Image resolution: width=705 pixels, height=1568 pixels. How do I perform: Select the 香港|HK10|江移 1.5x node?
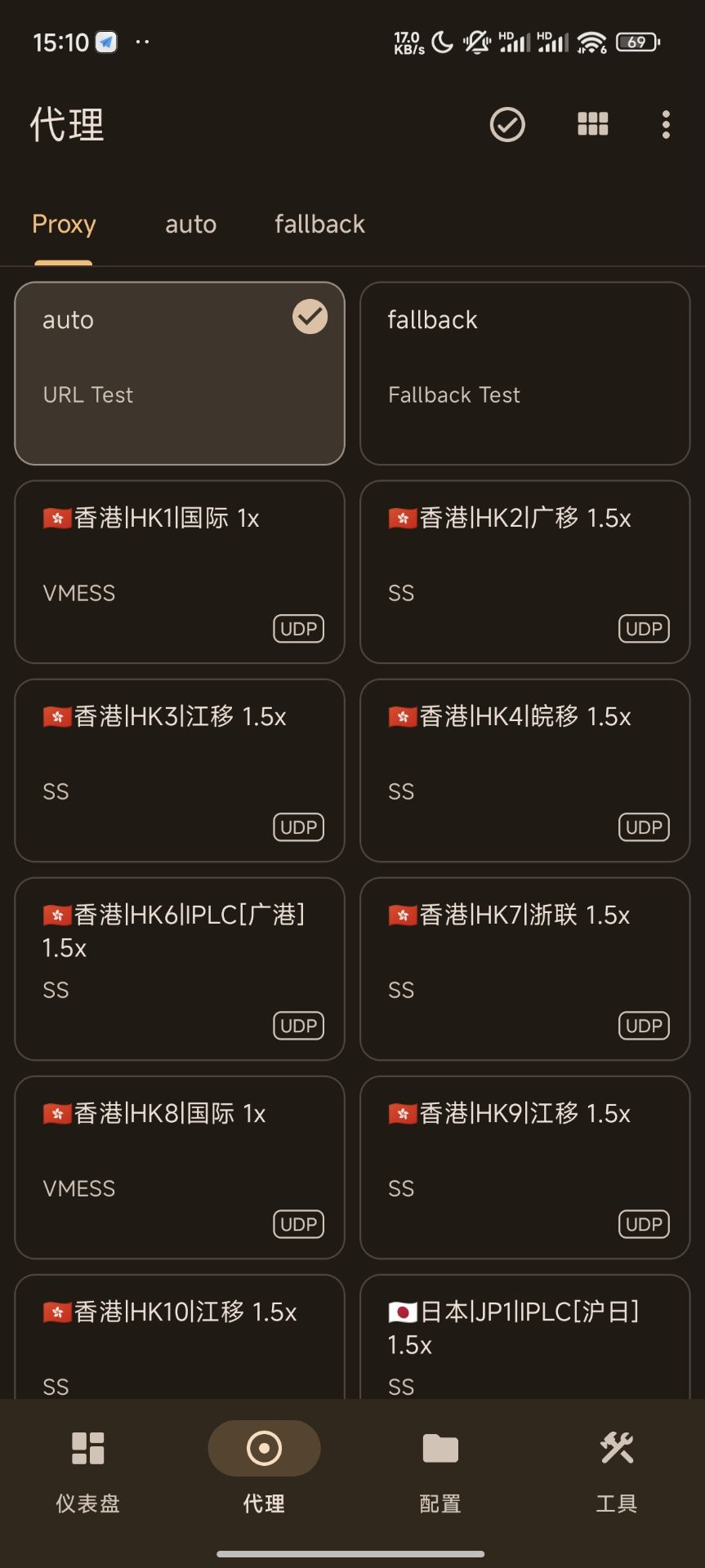coord(180,1339)
